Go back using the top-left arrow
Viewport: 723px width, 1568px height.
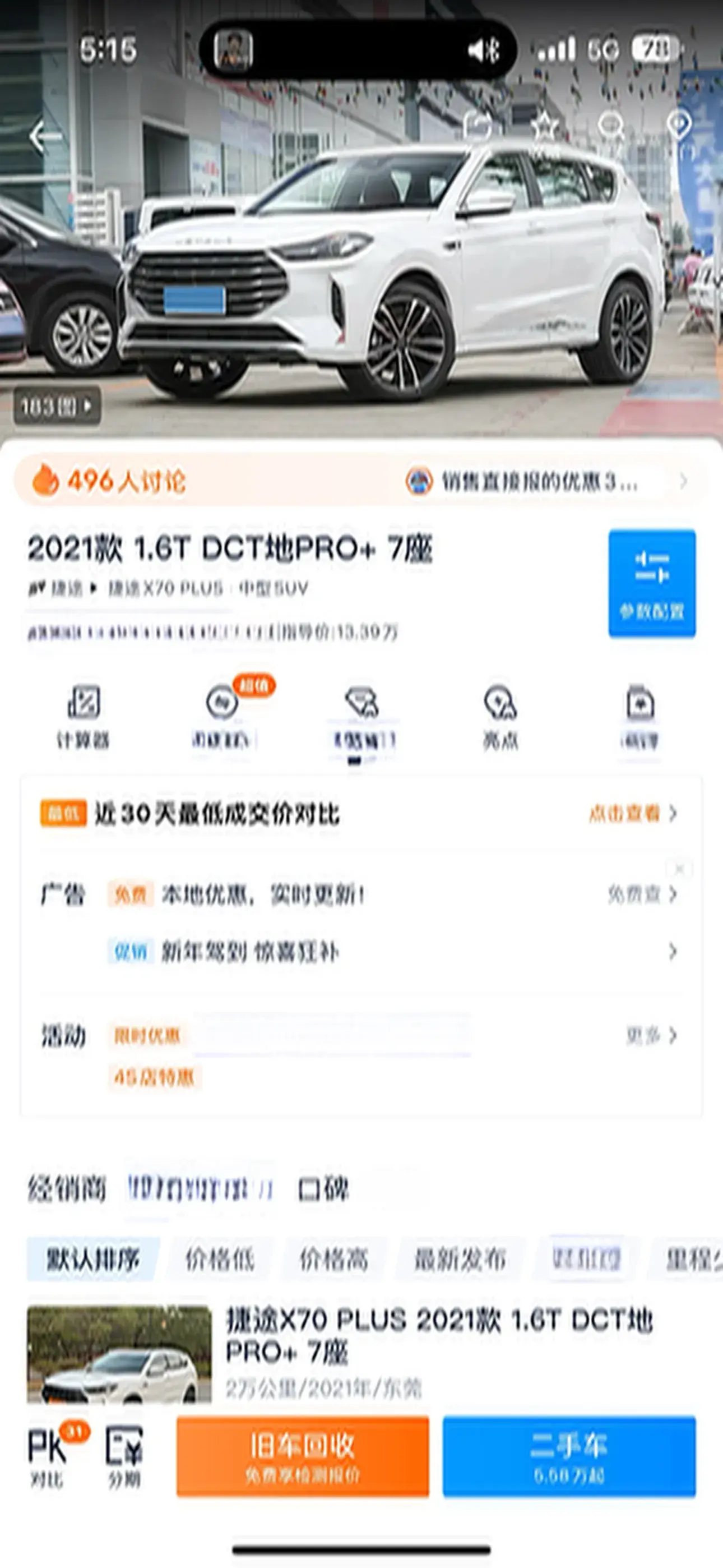click(x=44, y=135)
